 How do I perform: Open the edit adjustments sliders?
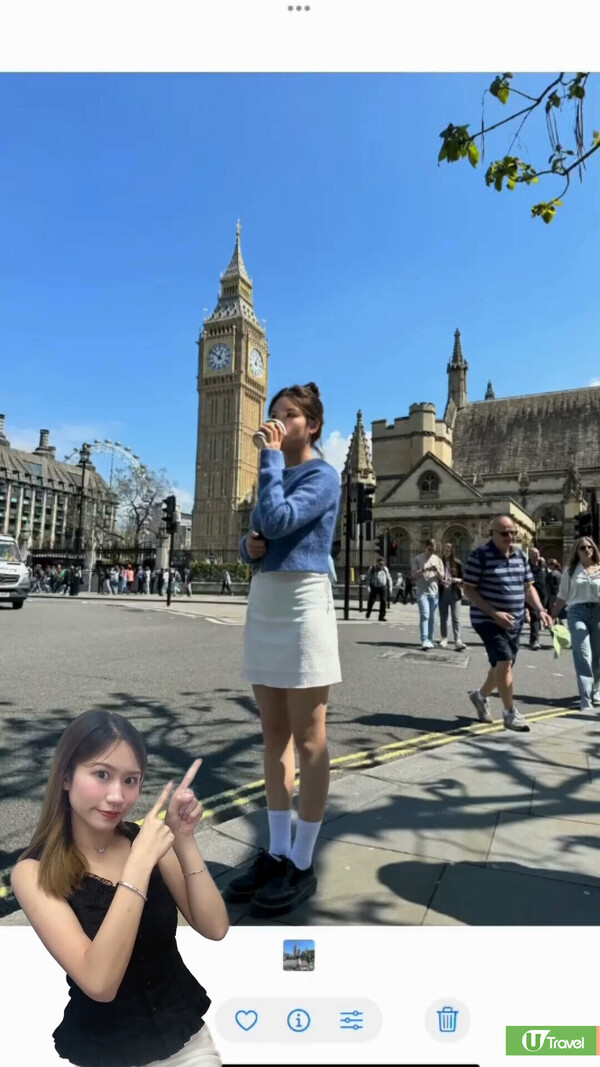pyautogui.click(x=351, y=1020)
